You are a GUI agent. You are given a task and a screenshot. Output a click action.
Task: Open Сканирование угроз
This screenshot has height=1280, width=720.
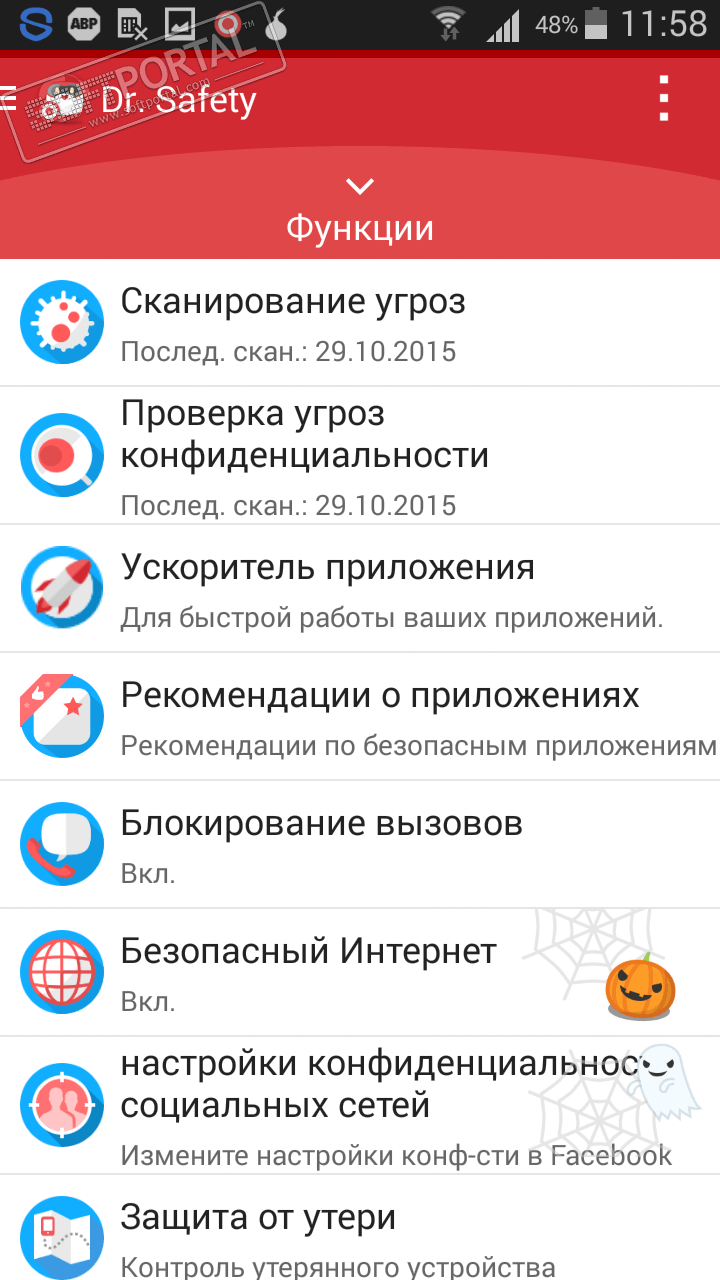tap(360, 323)
